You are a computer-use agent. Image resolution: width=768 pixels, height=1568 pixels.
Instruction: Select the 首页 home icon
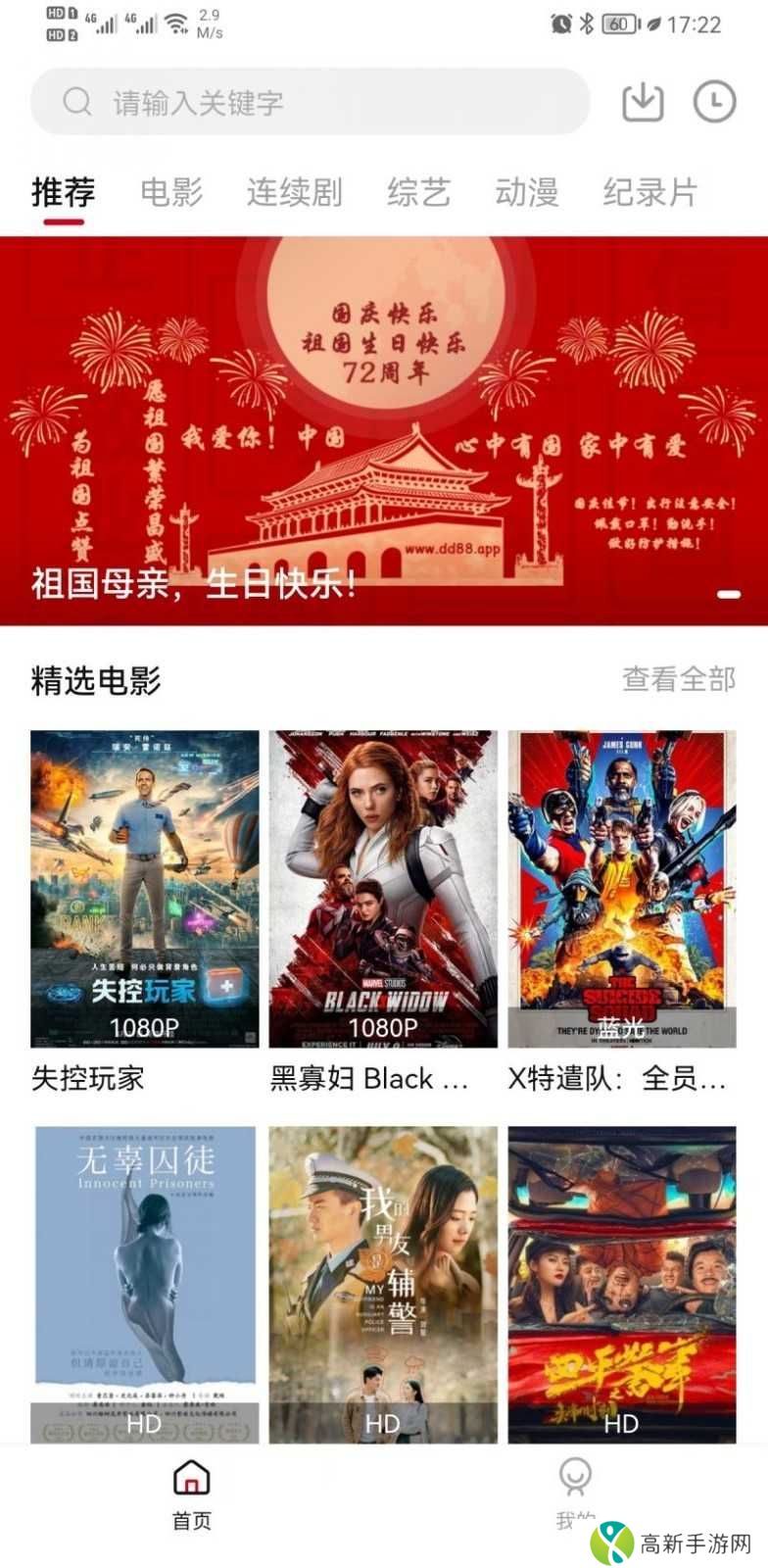click(189, 1482)
